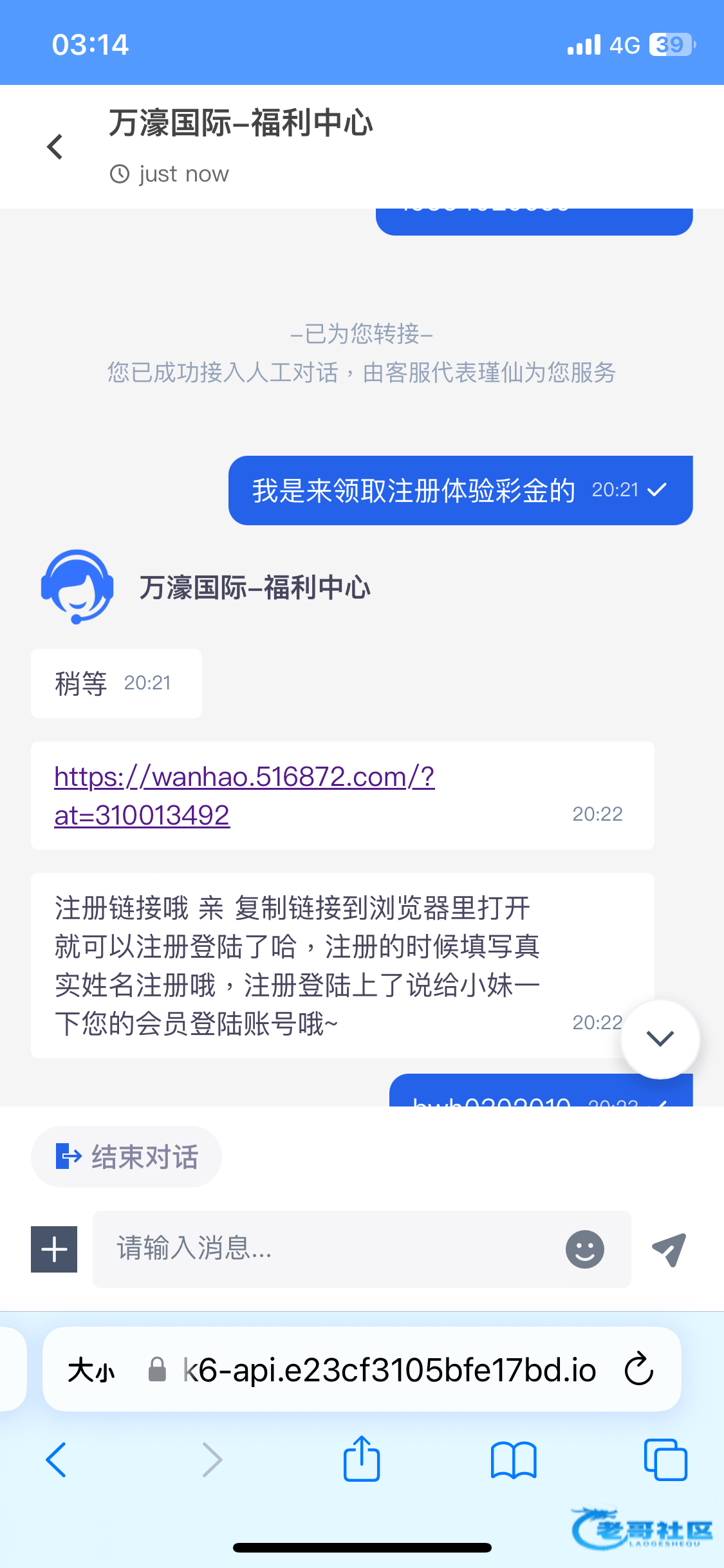Go to previous page in browser toolbar

pyautogui.click(x=57, y=1460)
